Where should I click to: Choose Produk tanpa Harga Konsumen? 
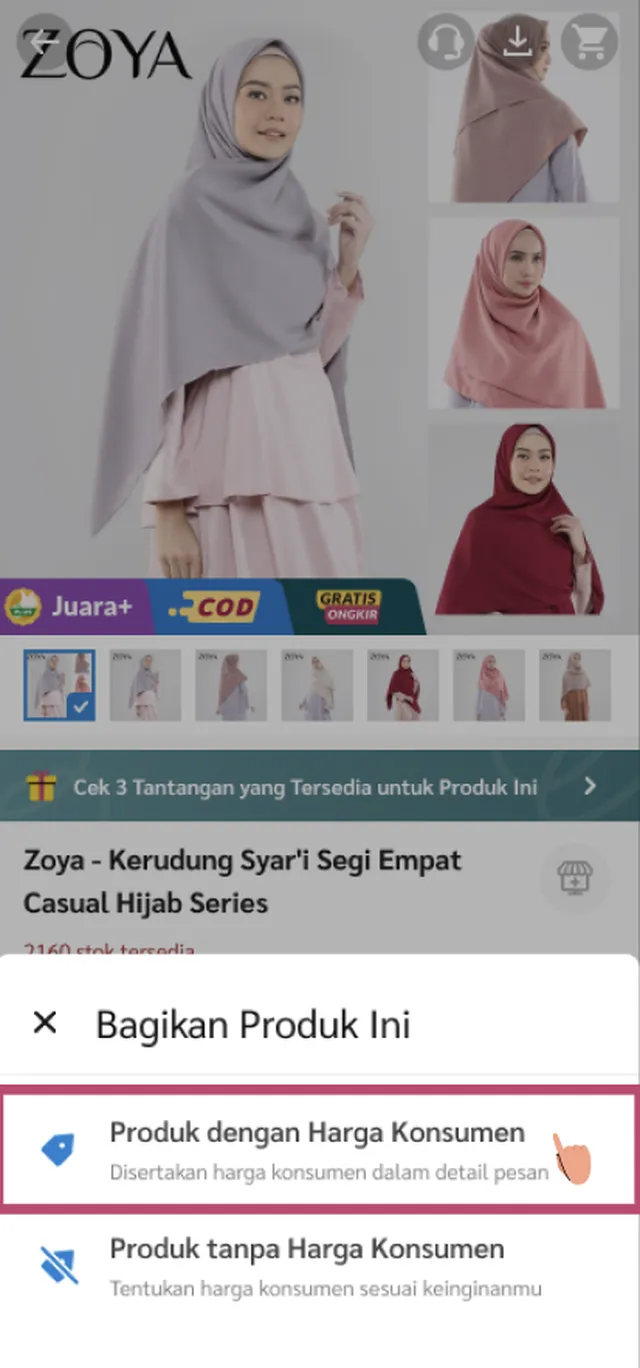tap(318, 1267)
